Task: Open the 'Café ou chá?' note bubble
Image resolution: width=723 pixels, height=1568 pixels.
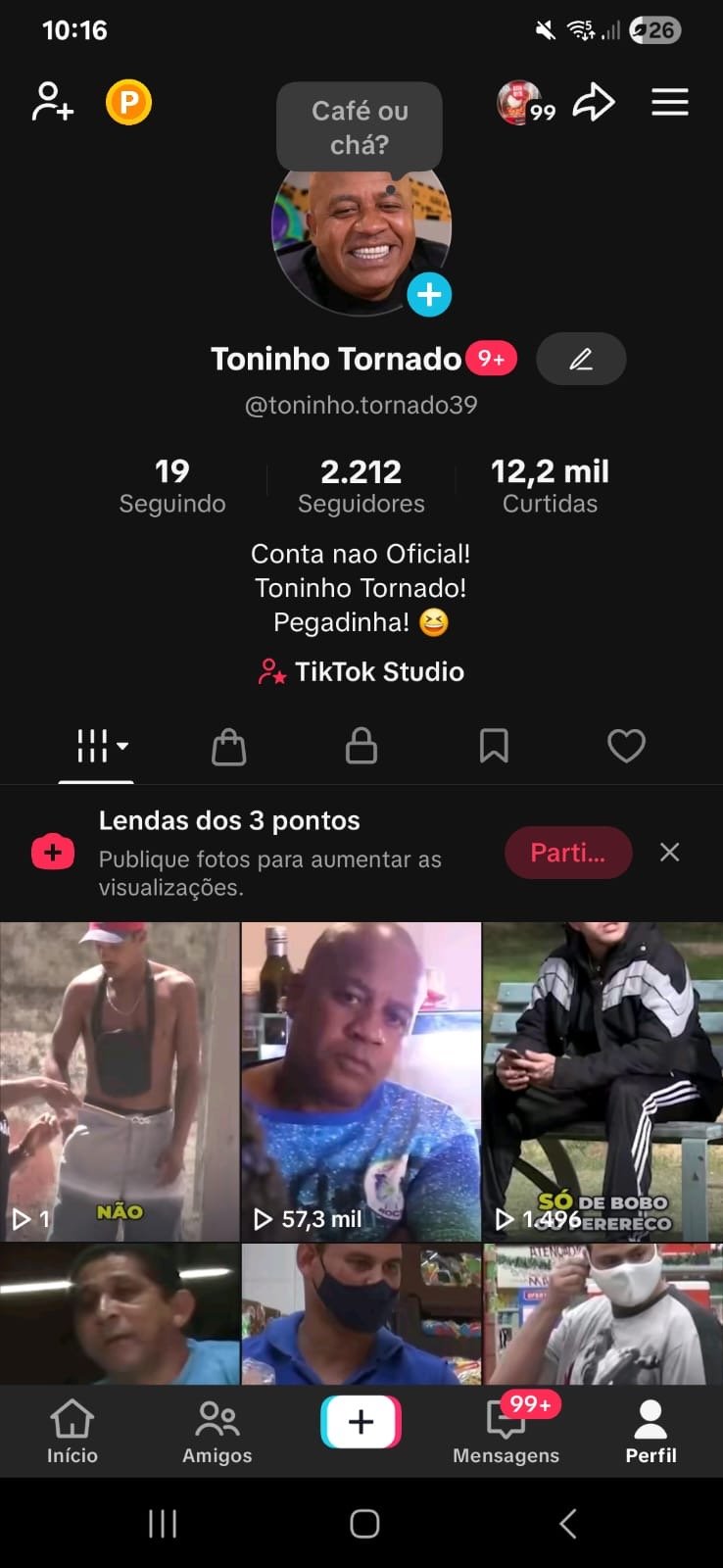Action: tap(360, 127)
